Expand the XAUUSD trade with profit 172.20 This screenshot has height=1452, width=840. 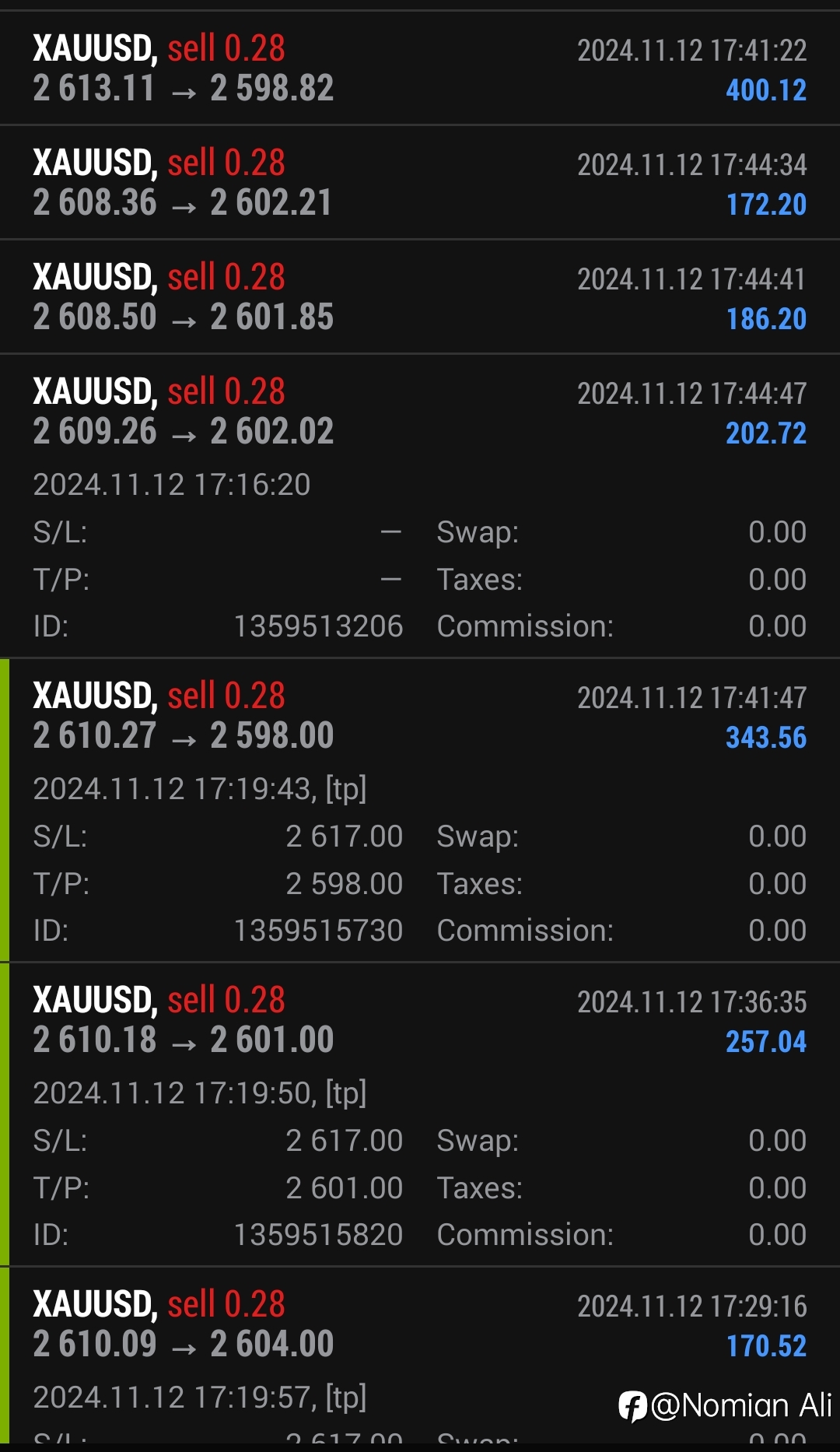(420, 183)
